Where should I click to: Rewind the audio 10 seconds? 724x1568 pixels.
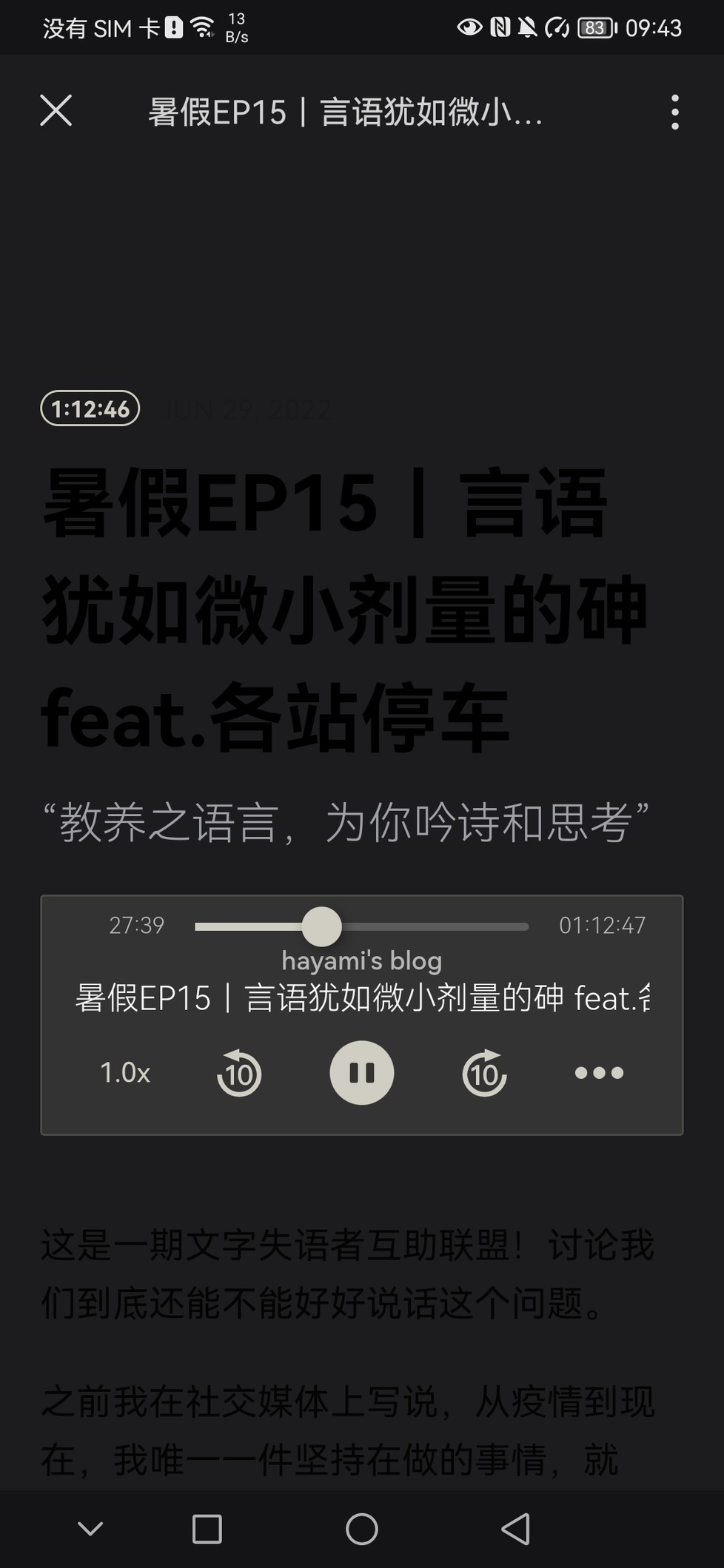239,1073
